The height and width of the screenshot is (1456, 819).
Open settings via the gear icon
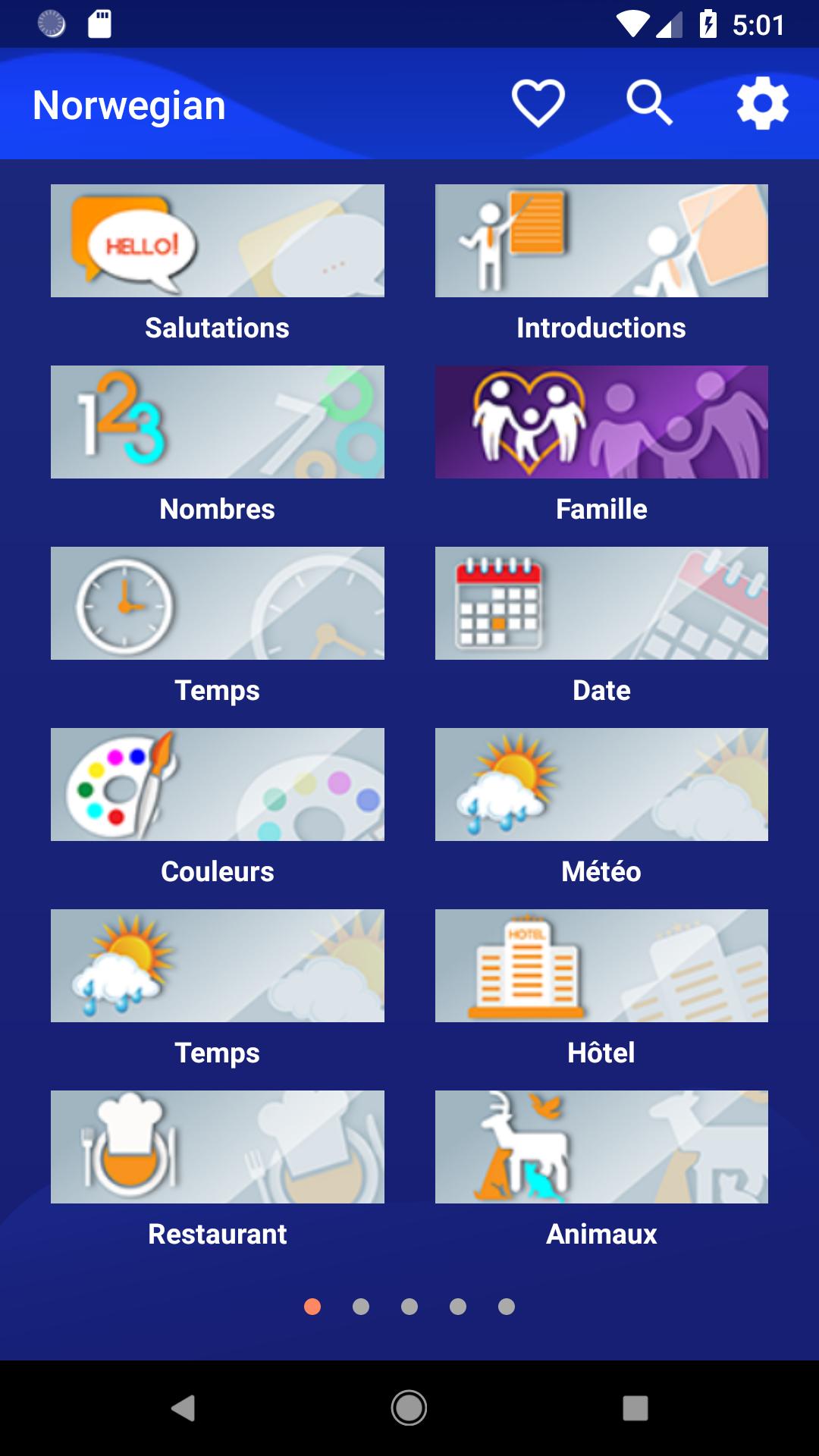(x=763, y=103)
